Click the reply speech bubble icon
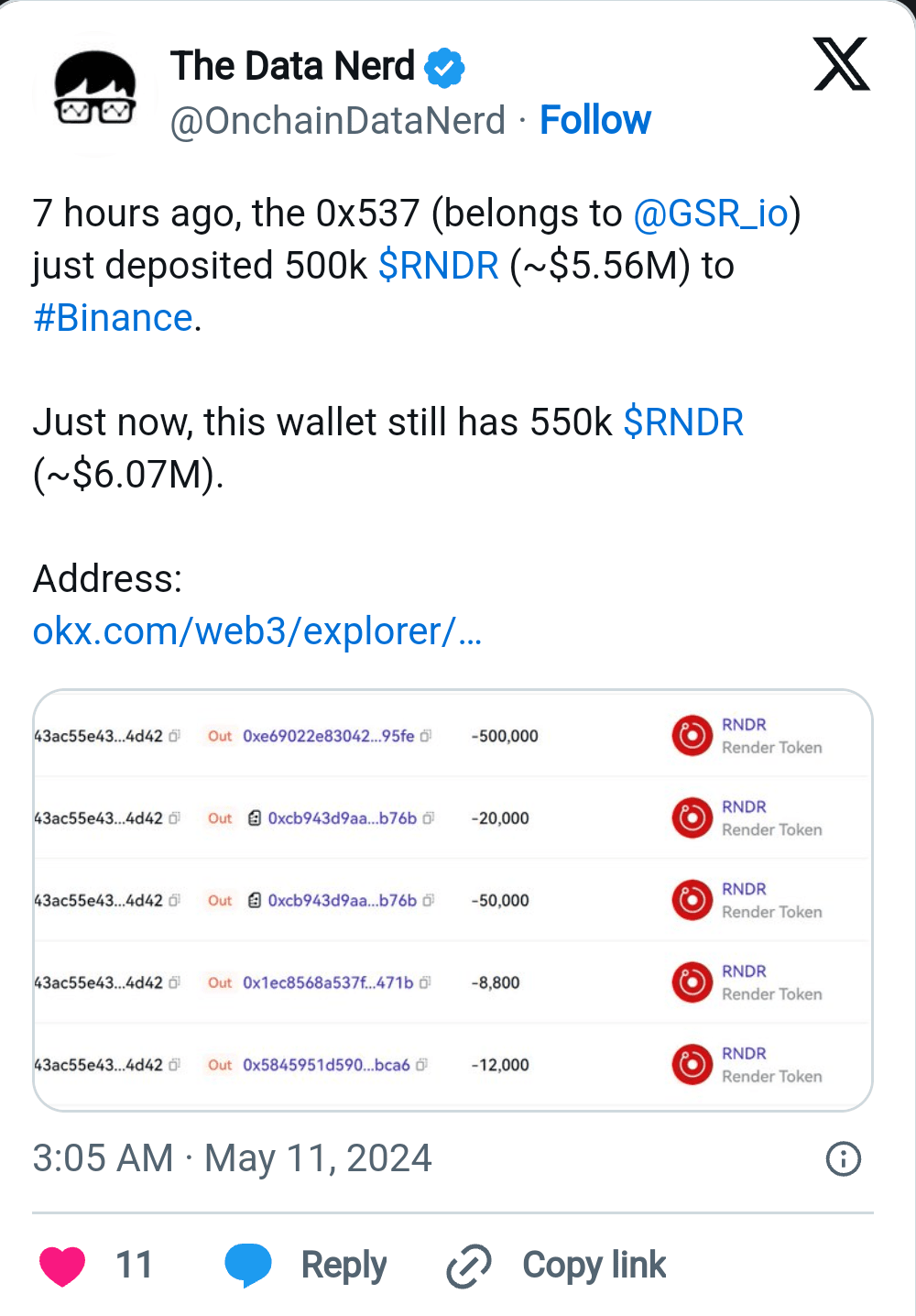Screen dimensions: 916x1316 pyautogui.click(x=248, y=1265)
